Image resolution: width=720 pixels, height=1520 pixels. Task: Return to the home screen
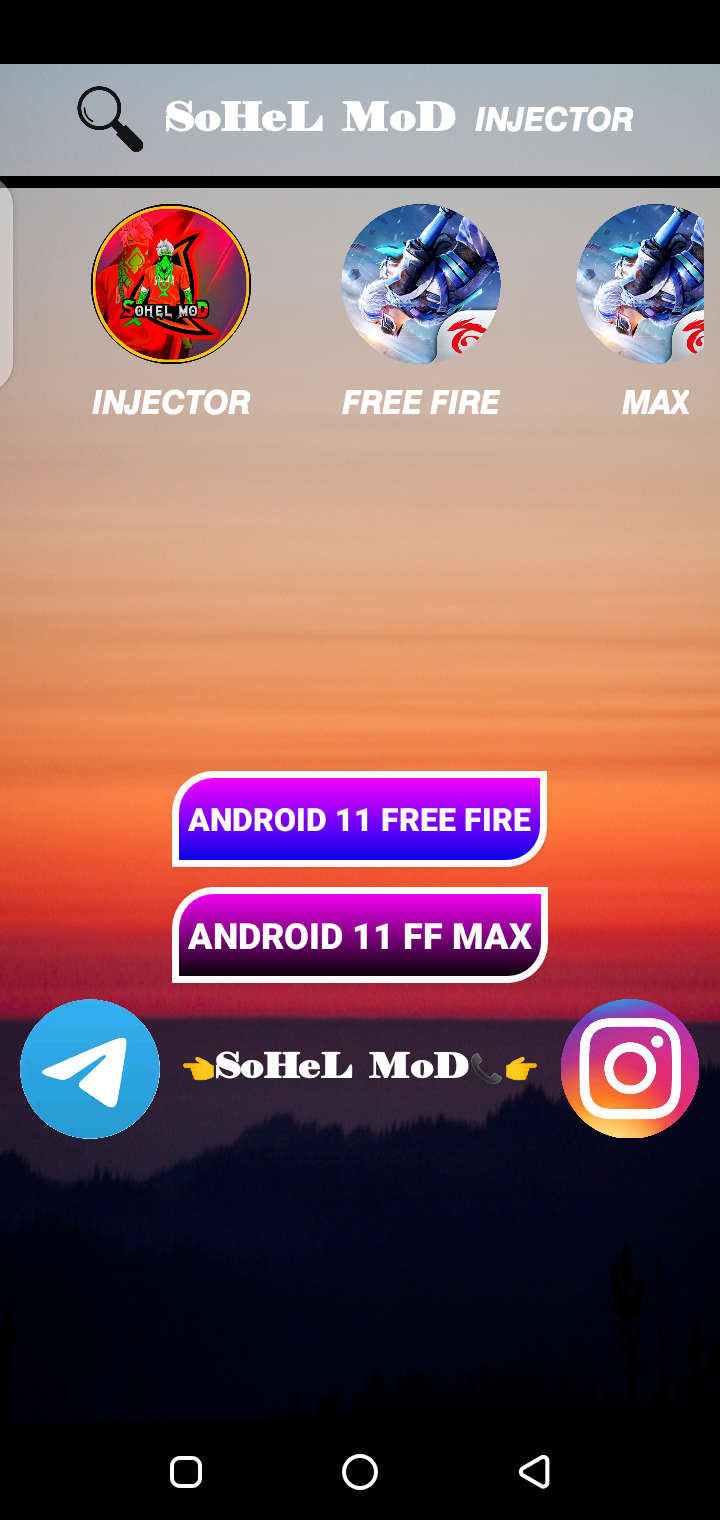tap(360, 1471)
